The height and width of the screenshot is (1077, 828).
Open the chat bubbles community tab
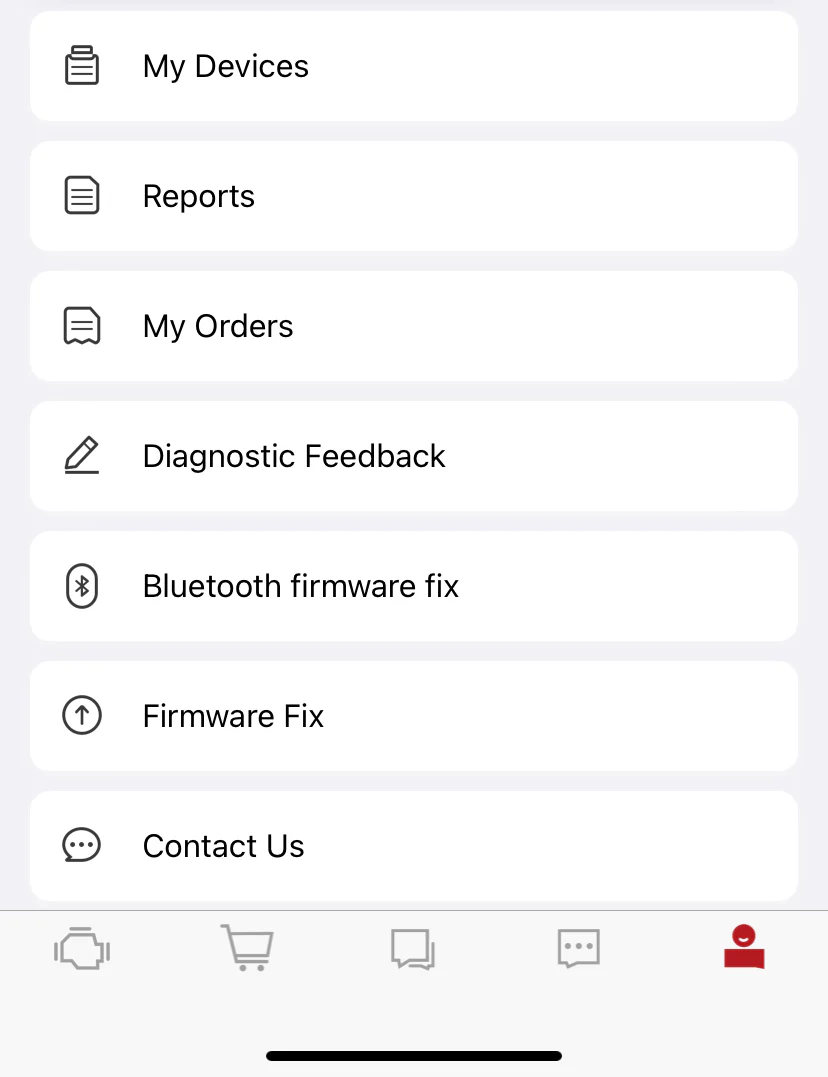[x=413, y=948]
